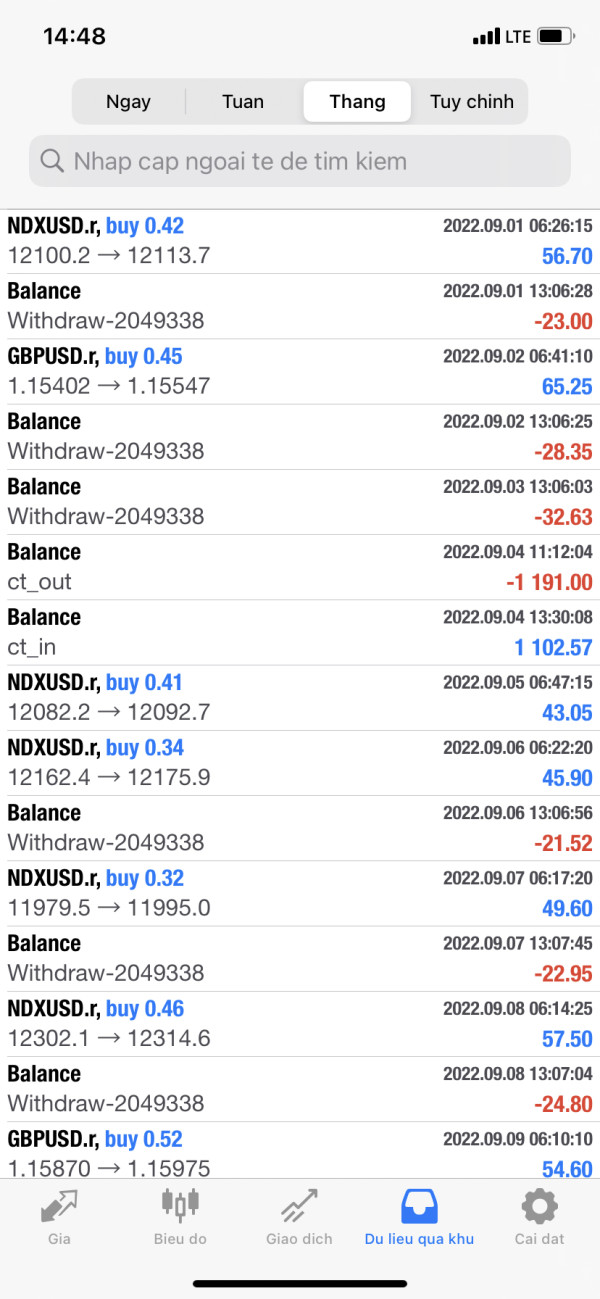This screenshot has width=600, height=1299.
Task: Select the Tuan period filter
Action: pos(243,101)
